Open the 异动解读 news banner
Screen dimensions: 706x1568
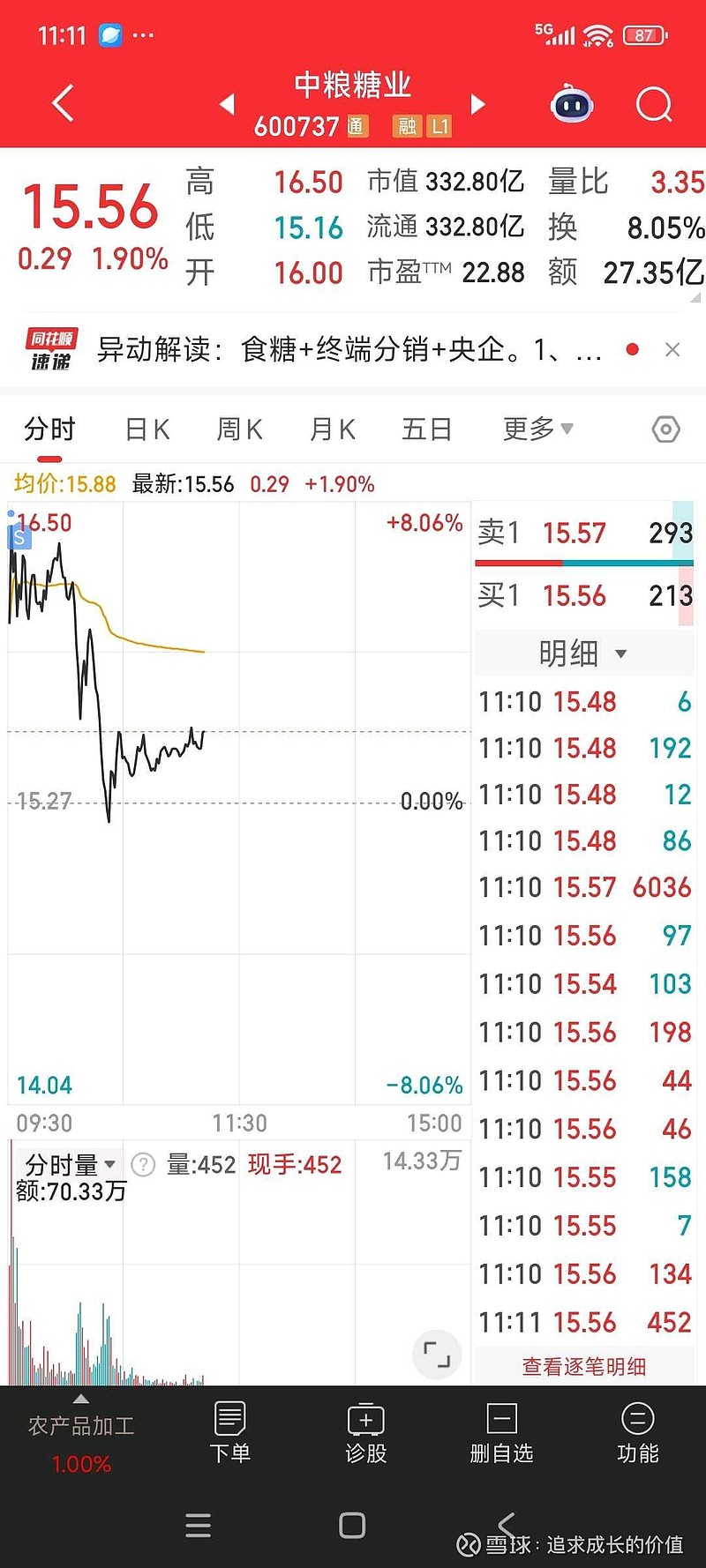pos(349,349)
